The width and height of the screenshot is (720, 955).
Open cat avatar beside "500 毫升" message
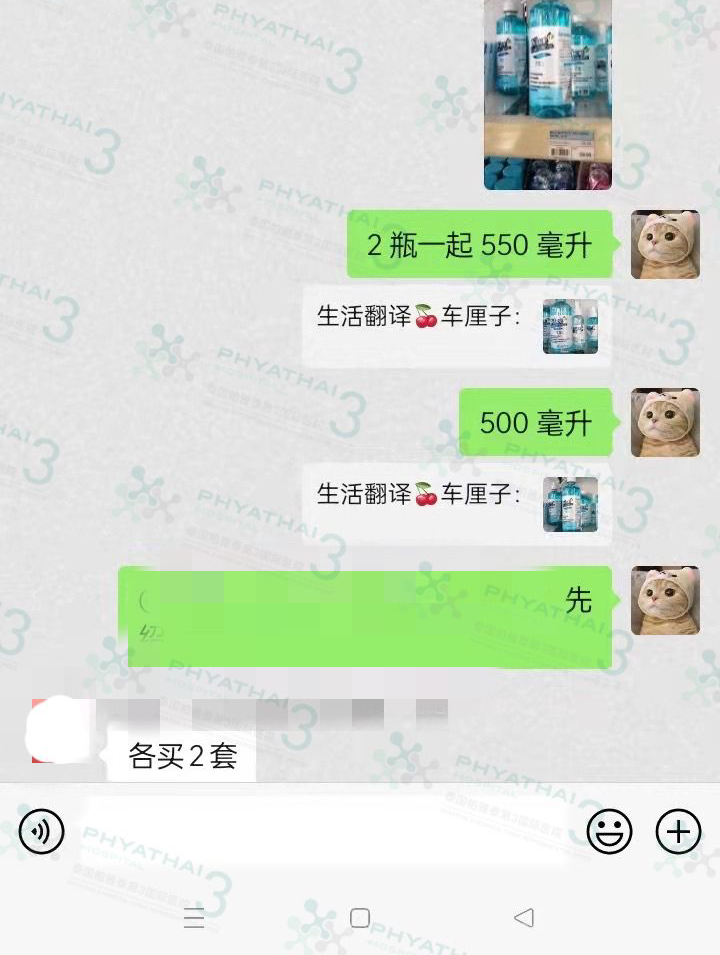(665, 422)
